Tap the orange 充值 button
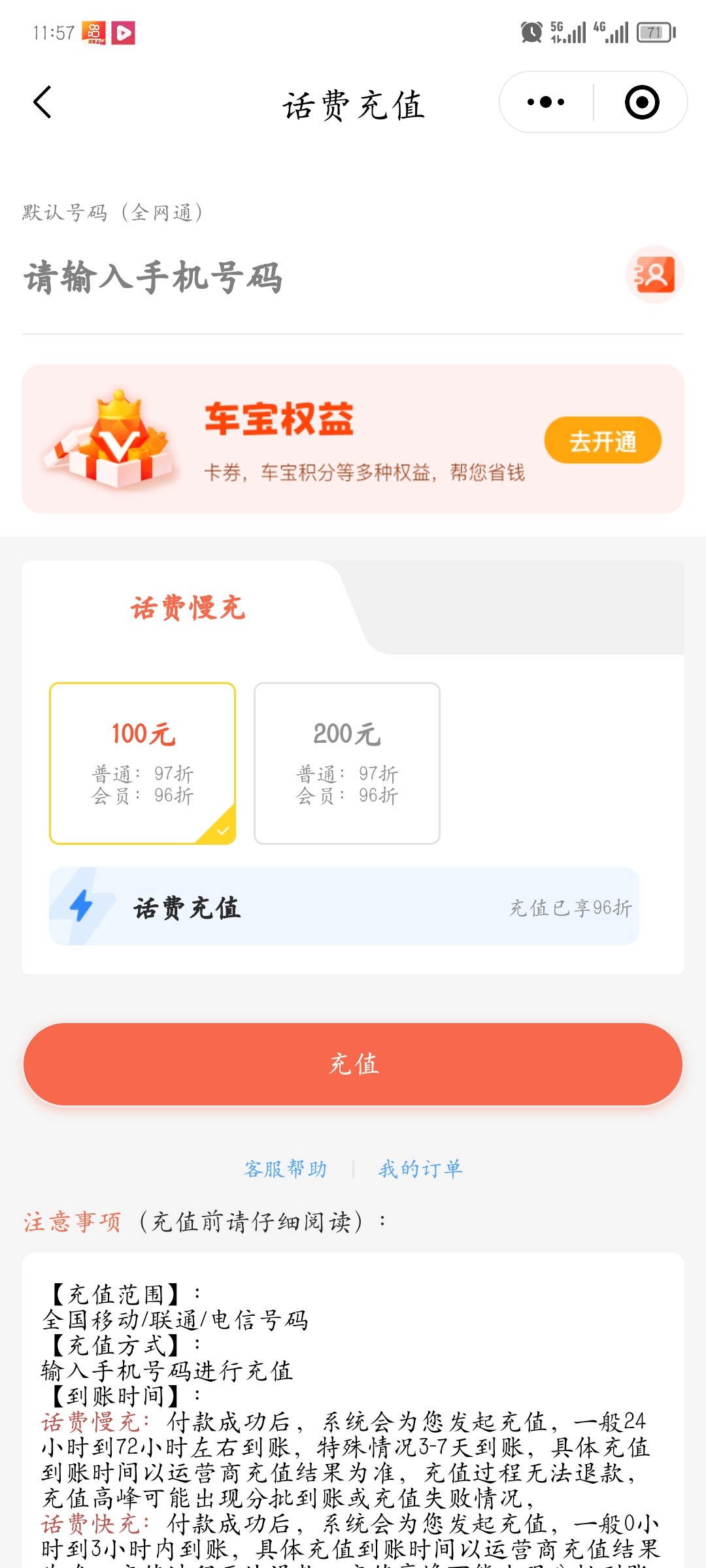Viewport: 706px width, 1568px height. pyautogui.click(x=353, y=1064)
